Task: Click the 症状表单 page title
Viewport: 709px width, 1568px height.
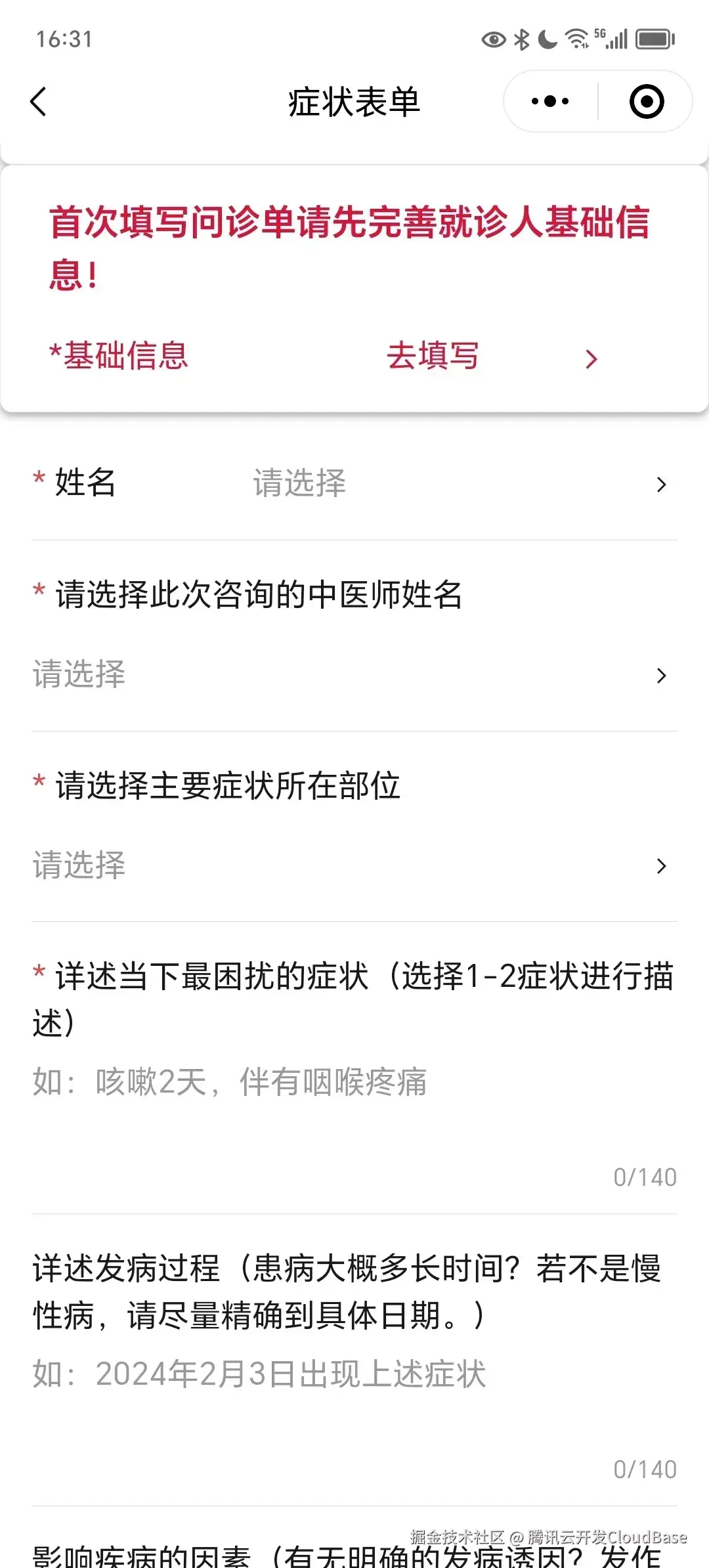Action: coord(354,101)
